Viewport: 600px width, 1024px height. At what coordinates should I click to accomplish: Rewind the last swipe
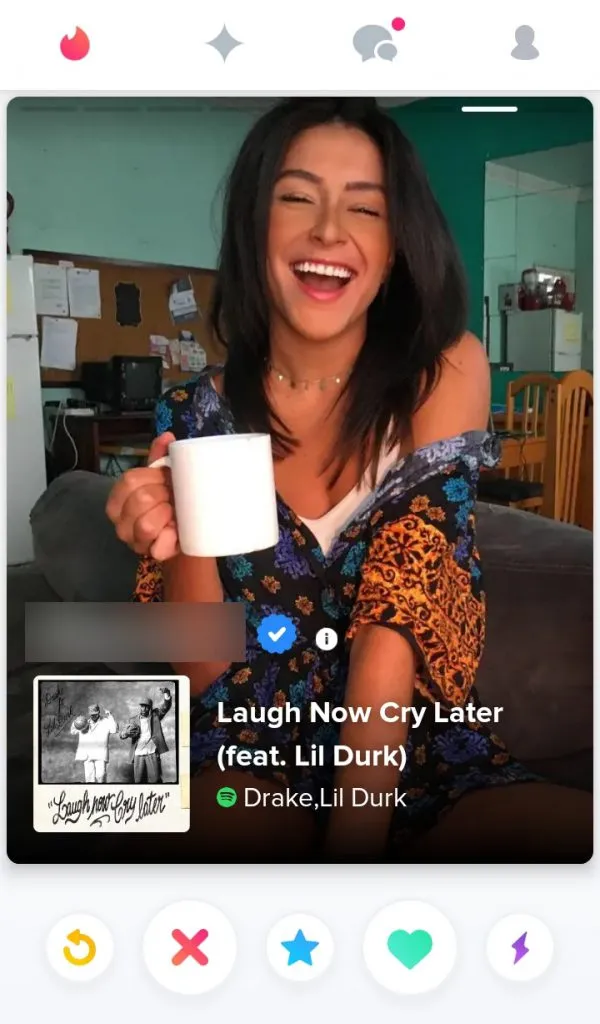tap(80, 947)
